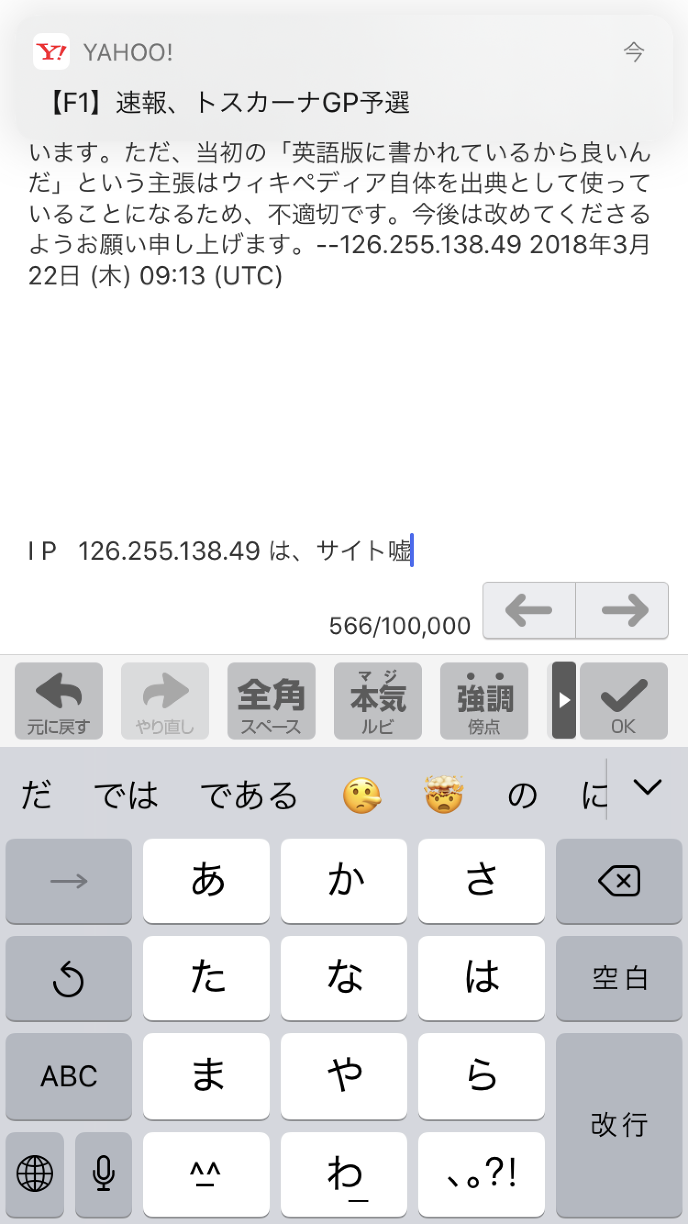This screenshot has height=1224, width=688.
Task: Select the suggestion である
Action: click(x=249, y=796)
